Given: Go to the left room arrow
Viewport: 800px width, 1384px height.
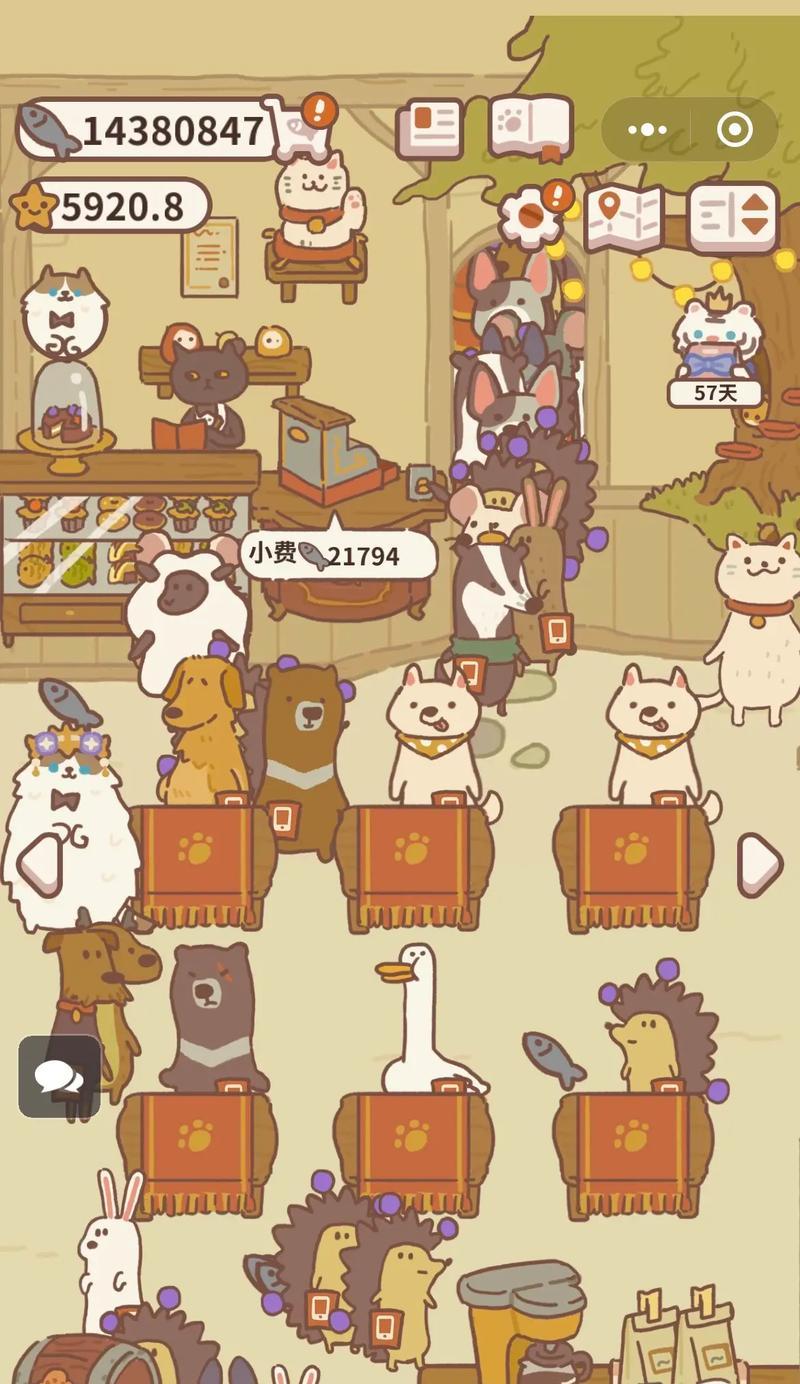Looking at the screenshot, I should tap(43, 864).
